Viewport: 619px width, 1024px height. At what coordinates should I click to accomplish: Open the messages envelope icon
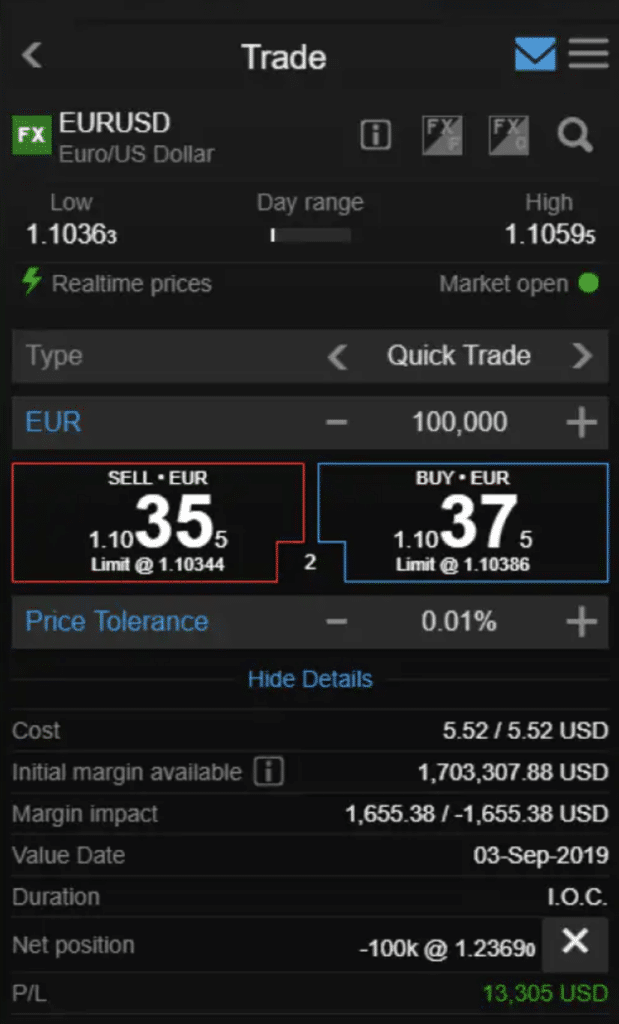535,55
